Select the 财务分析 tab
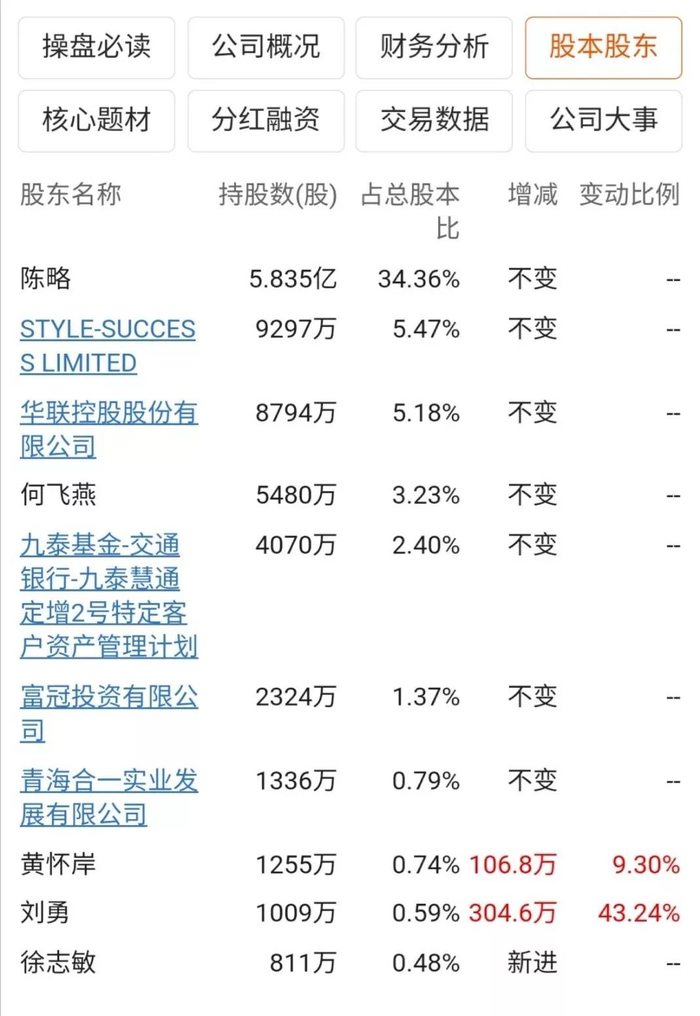700x1016 pixels. 434,47
